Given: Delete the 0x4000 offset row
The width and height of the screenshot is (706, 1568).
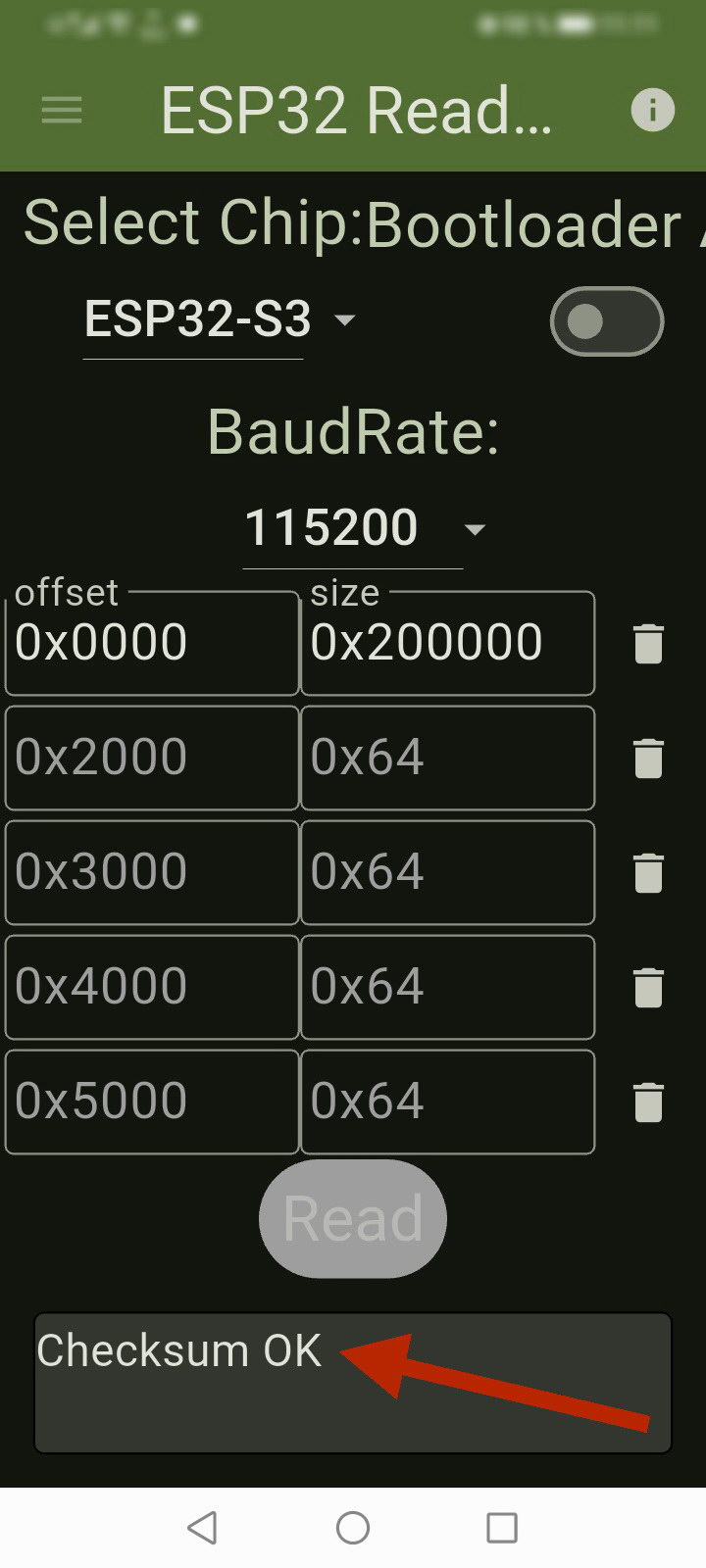Looking at the screenshot, I should click(648, 988).
